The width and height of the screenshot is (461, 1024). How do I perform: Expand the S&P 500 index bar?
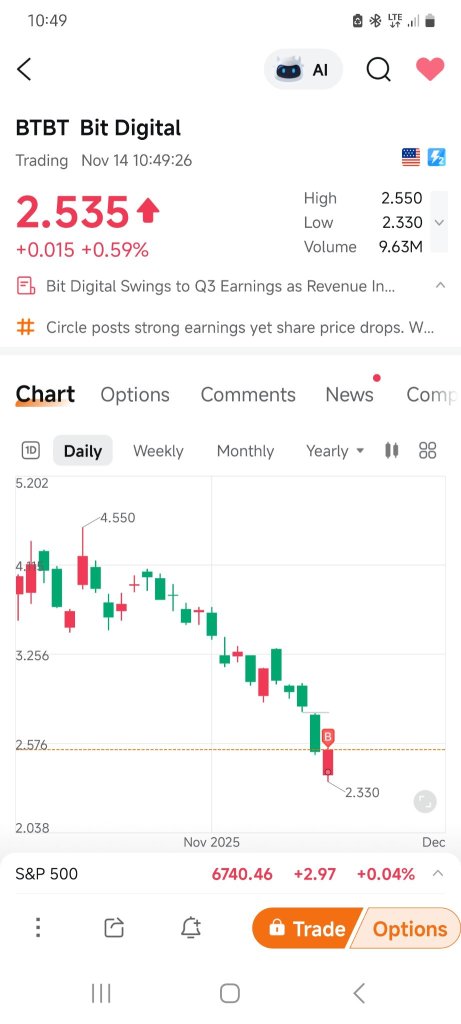coord(230,874)
